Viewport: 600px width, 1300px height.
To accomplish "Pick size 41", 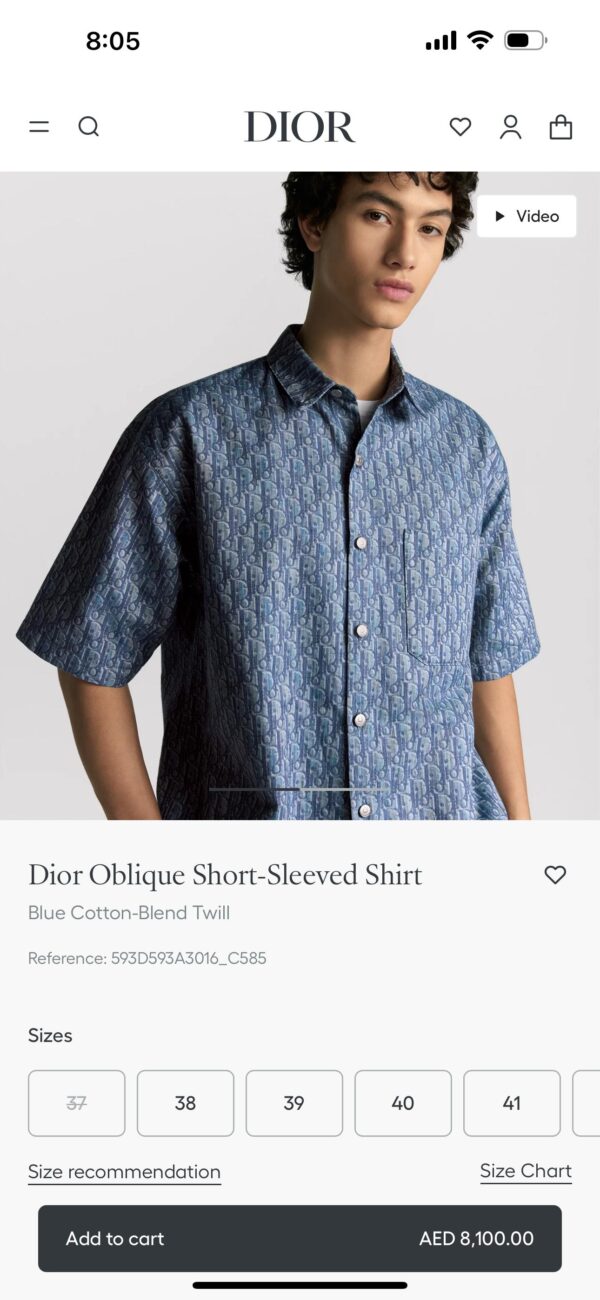I will tap(512, 1103).
